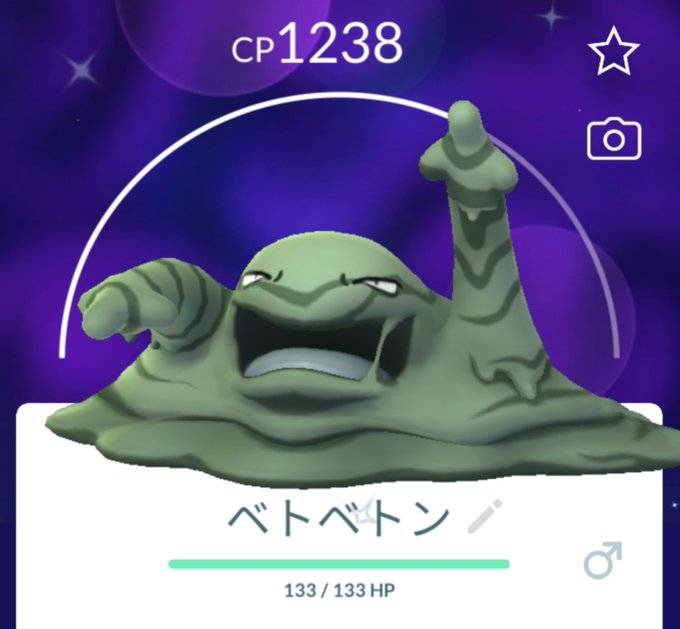Edit the nickname with the pencil icon
The height and width of the screenshot is (629, 680).
click(484, 517)
